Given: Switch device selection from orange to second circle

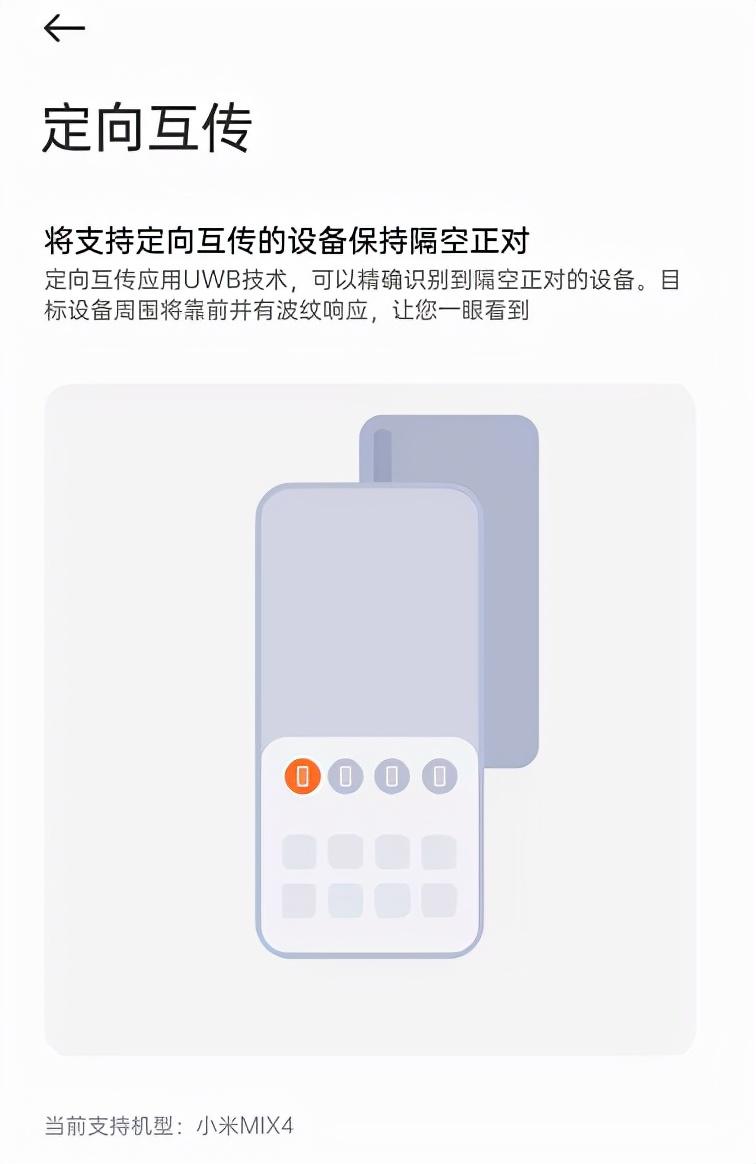Looking at the screenshot, I should tap(347, 775).
